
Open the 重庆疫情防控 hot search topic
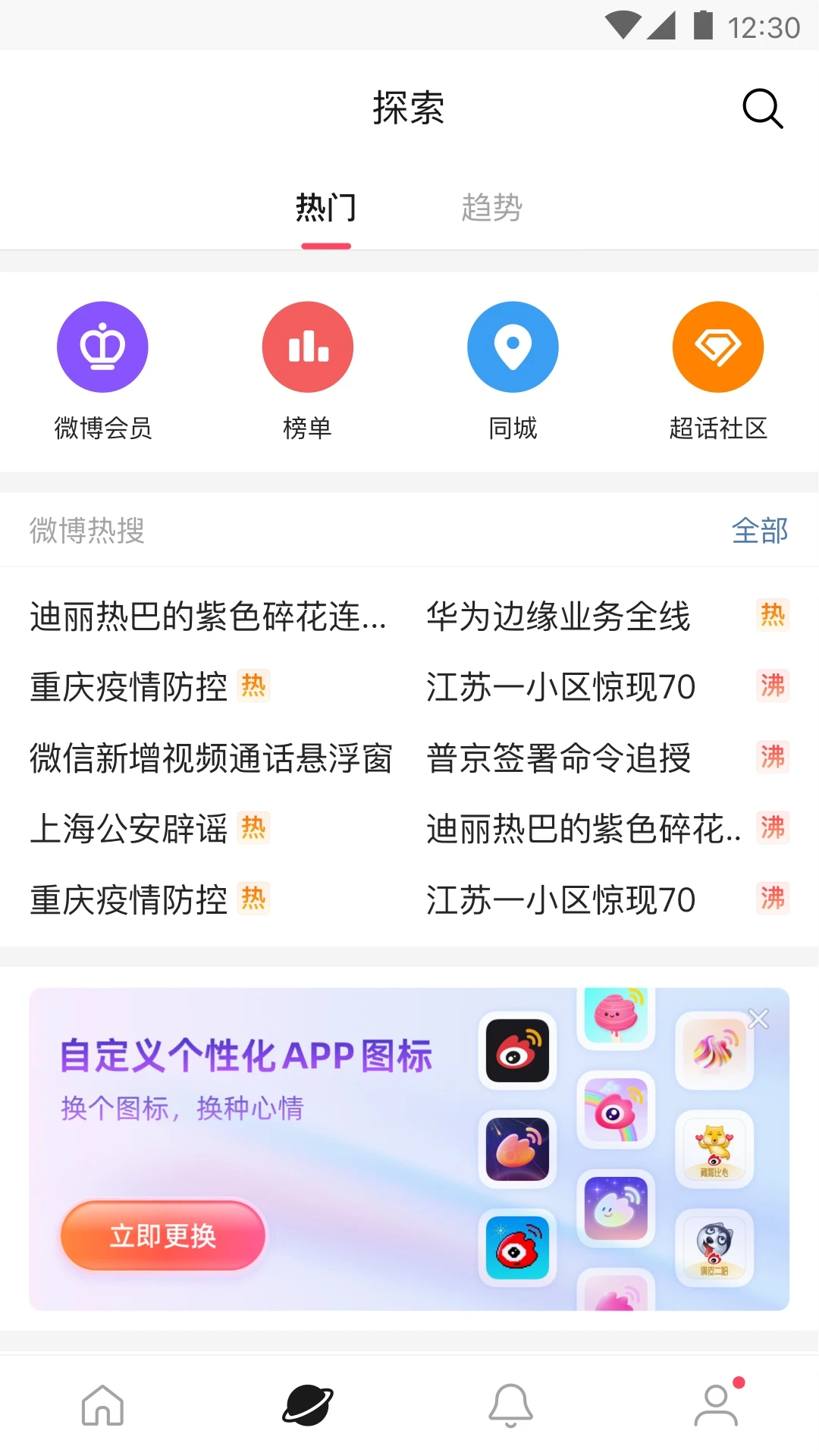129,686
